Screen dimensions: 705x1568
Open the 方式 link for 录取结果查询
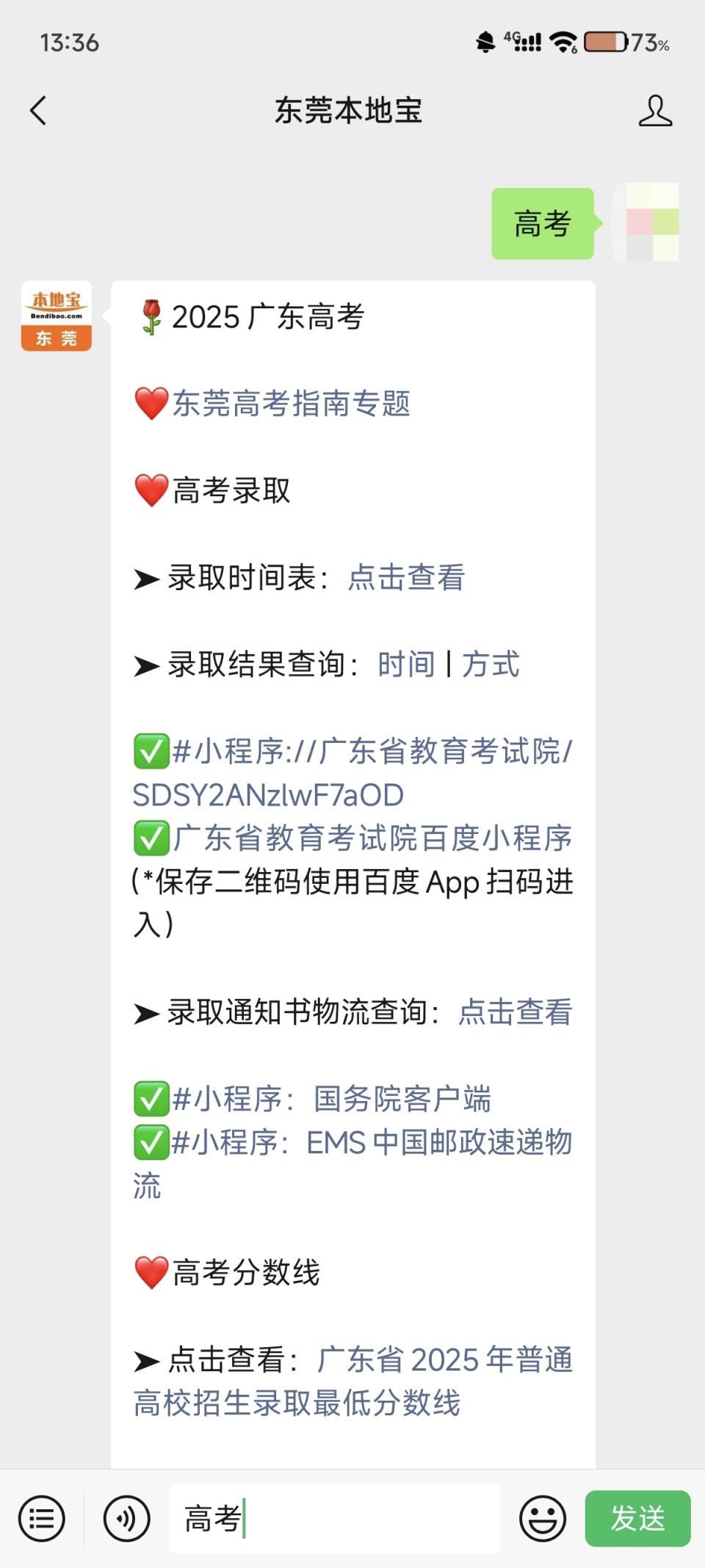[x=491, y=664]
